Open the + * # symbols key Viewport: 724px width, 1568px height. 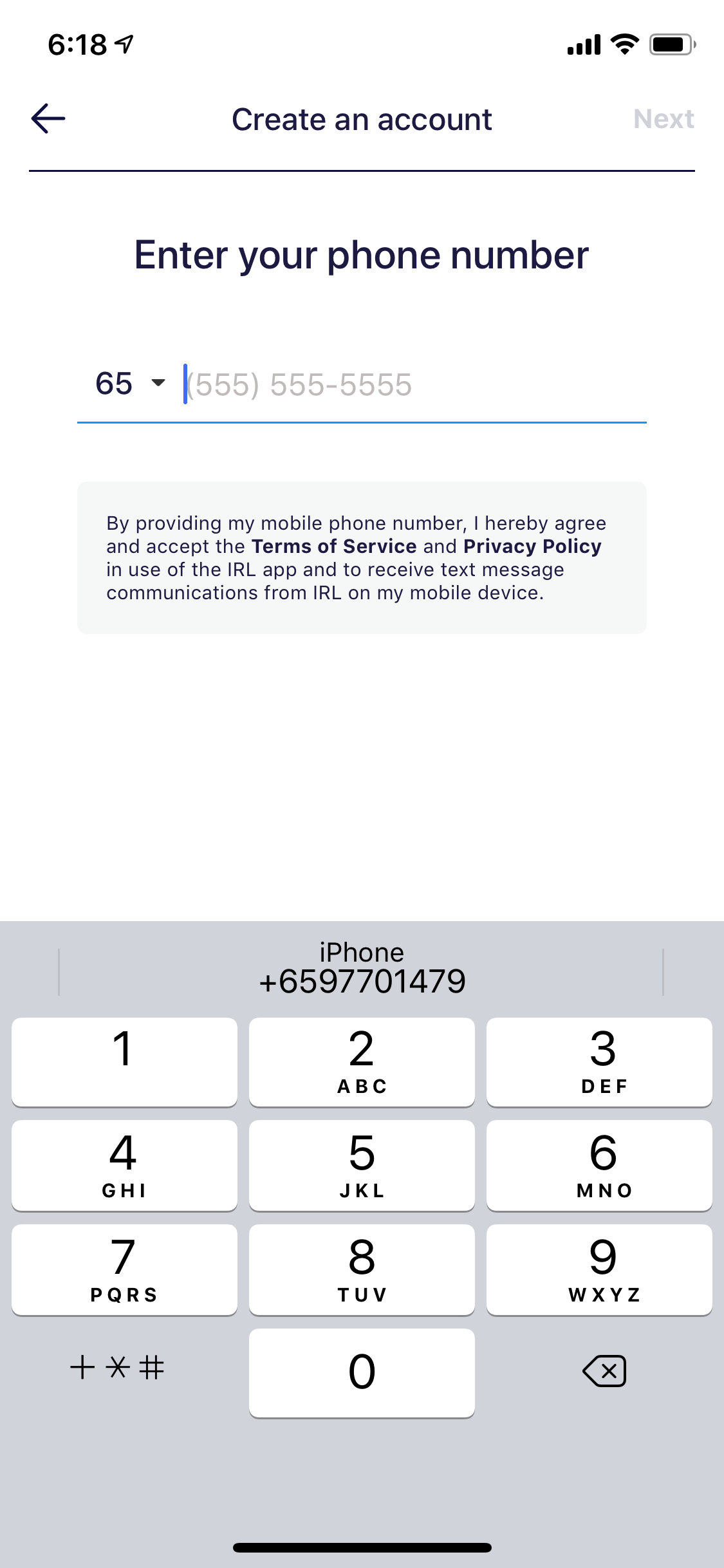pos(117,1367)
